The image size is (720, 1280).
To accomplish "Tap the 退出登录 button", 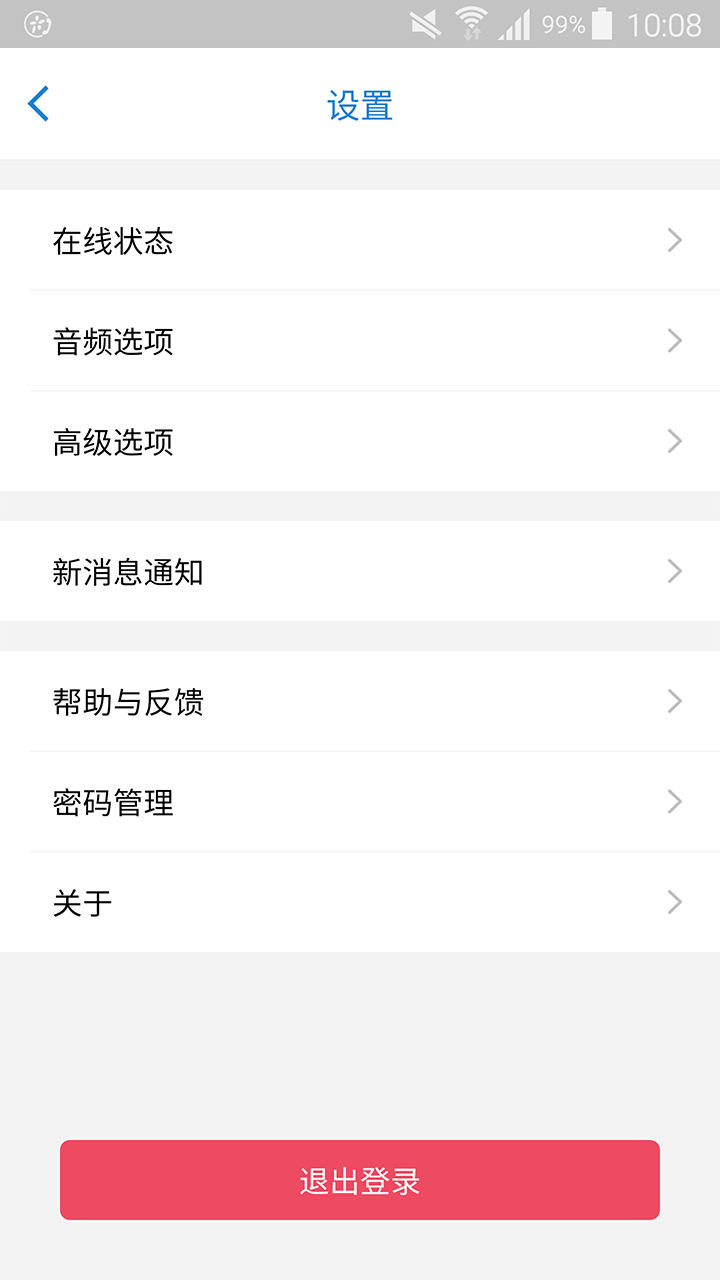I will tap(360, 1180).
